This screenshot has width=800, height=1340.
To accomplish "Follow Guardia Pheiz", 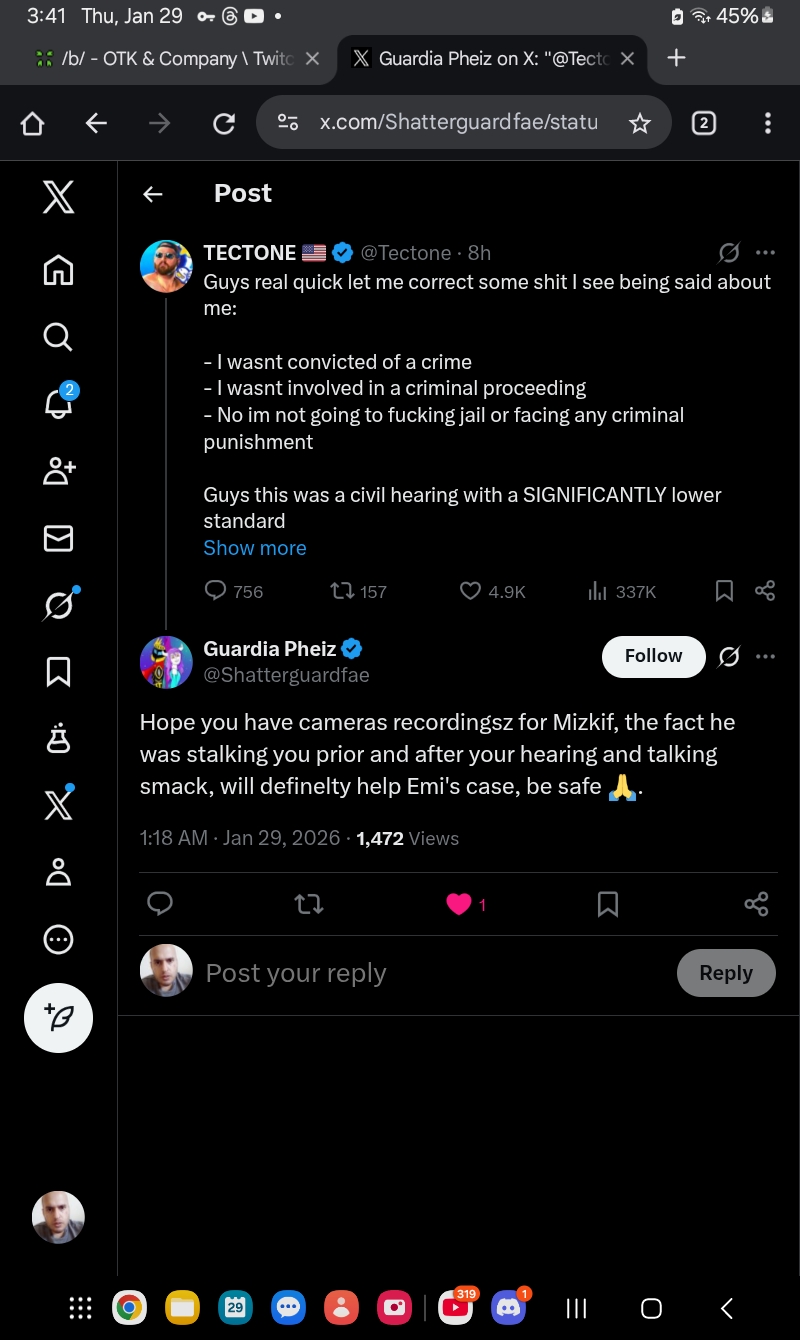I will (x=653, y=656).
